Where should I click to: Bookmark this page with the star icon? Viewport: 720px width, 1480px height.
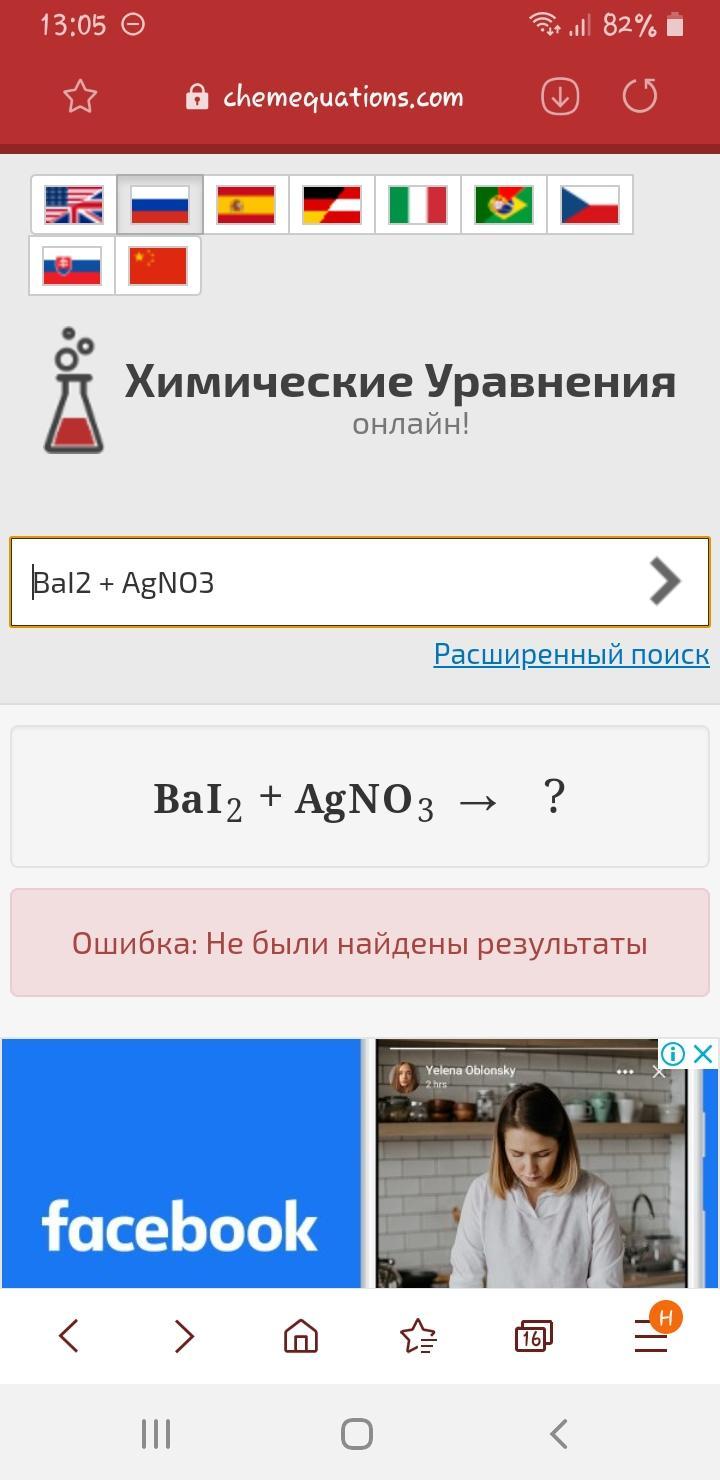[80, 97]
